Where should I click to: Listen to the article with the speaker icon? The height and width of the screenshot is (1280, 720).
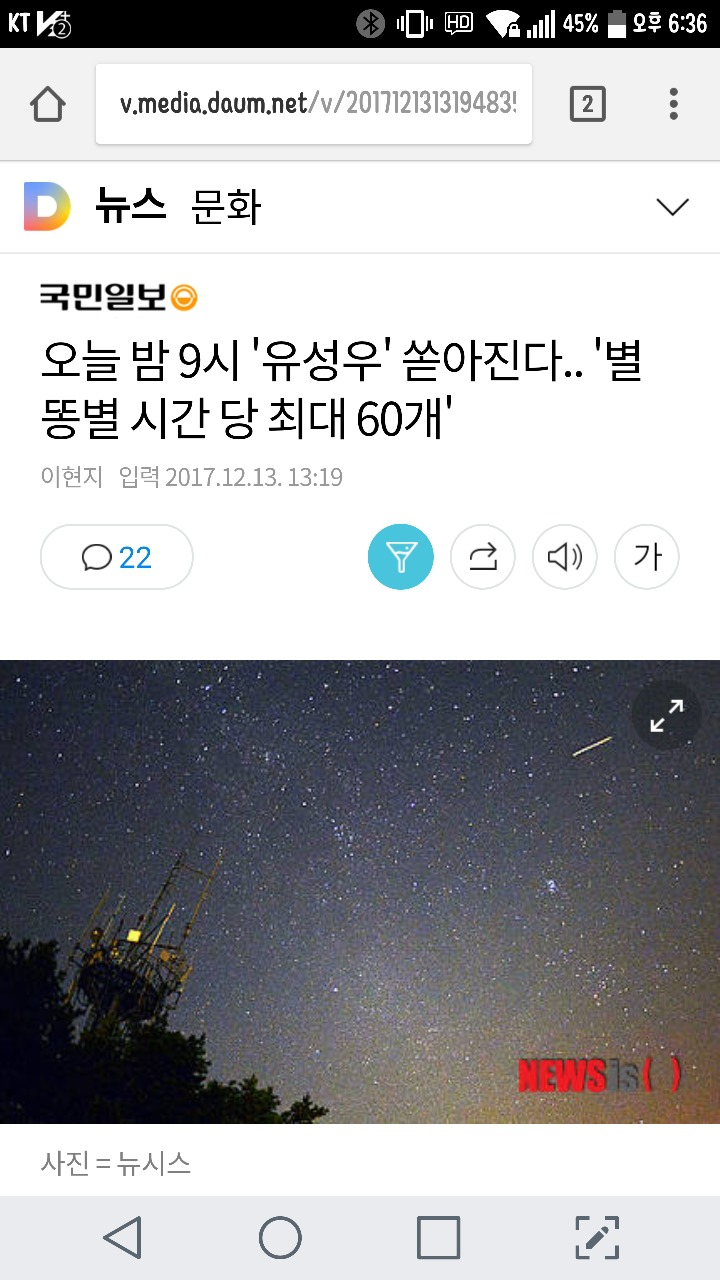(x=565, y=557)
